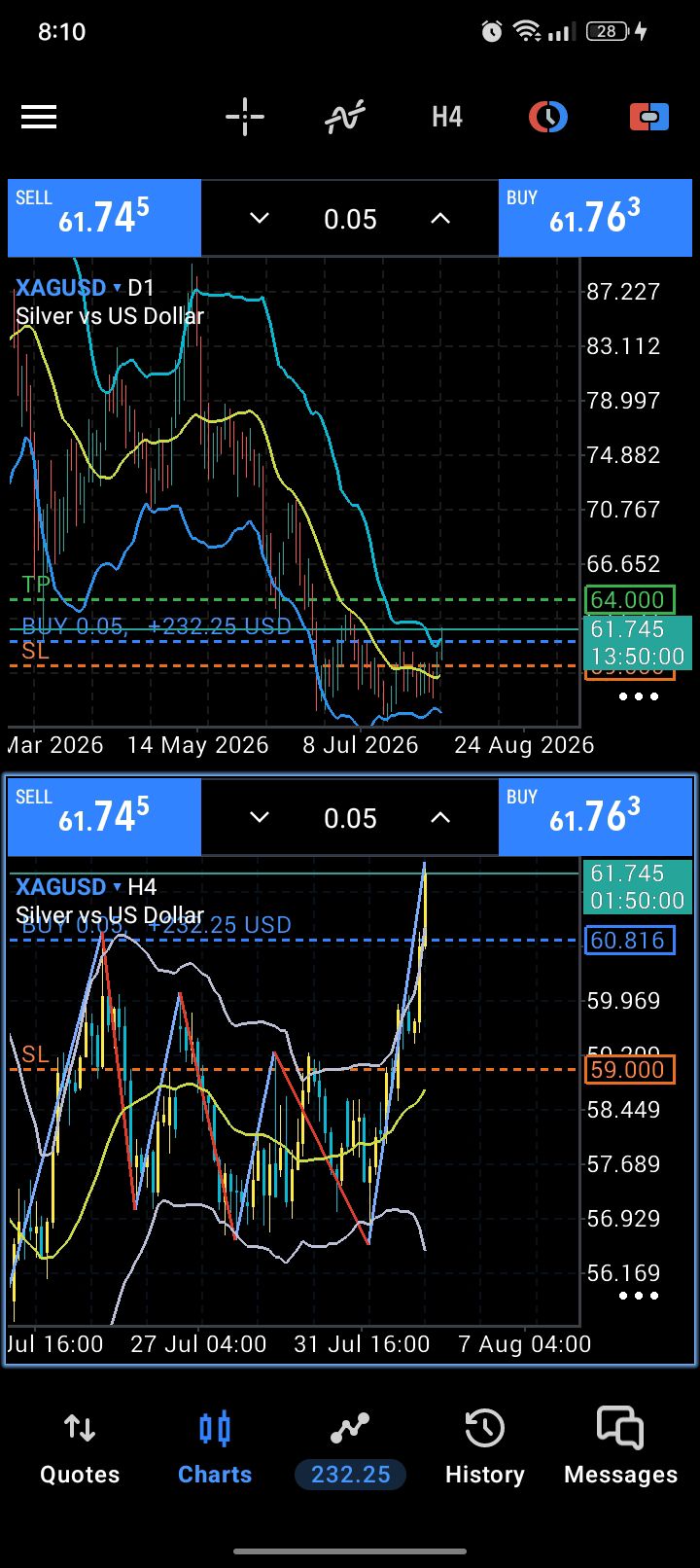
Task: Tap the SELL 61.745 button on D1 chart
Action: [x=104, y=218]
